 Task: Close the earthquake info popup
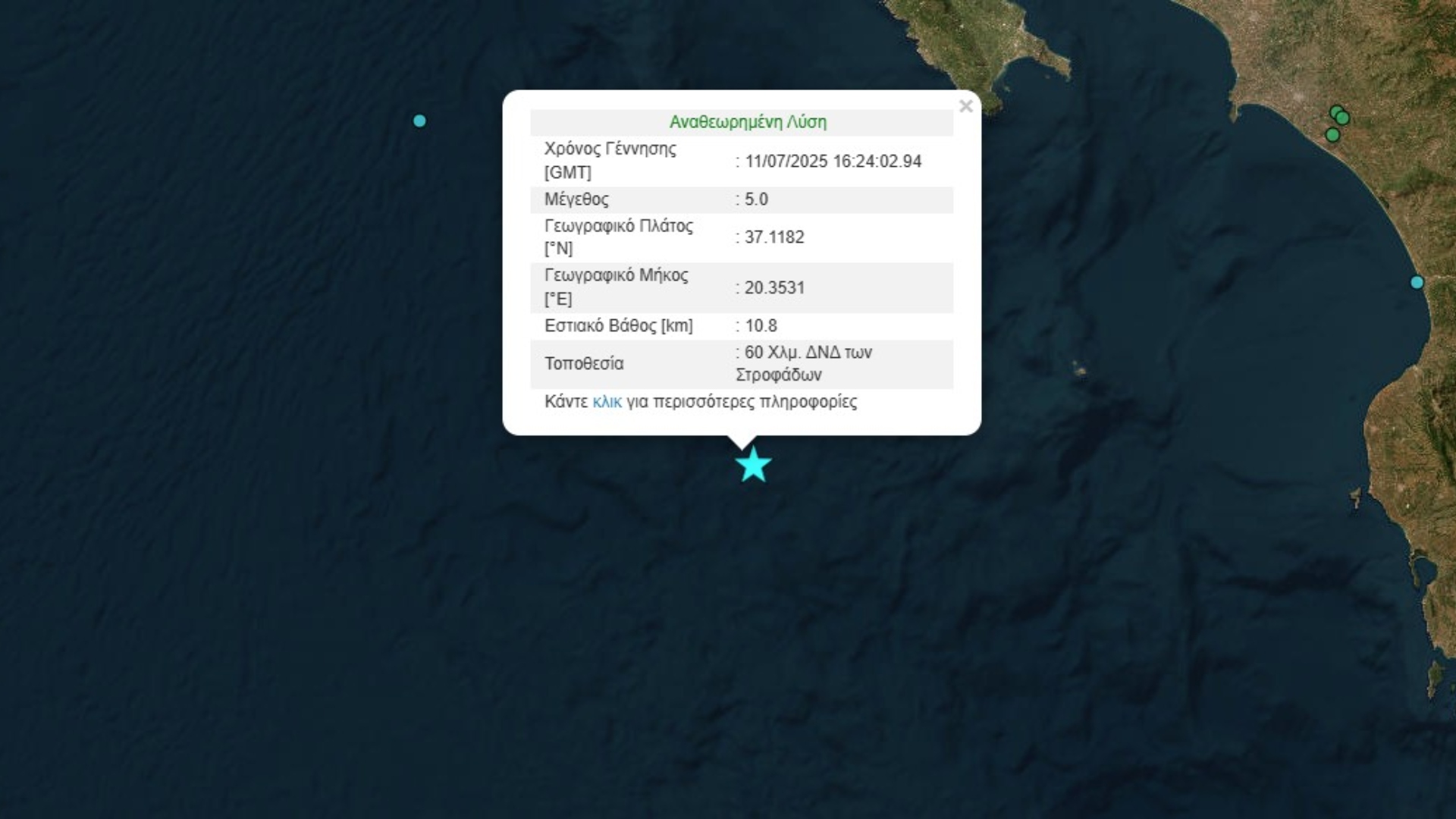pyautogui.click(x=965, y=107)
